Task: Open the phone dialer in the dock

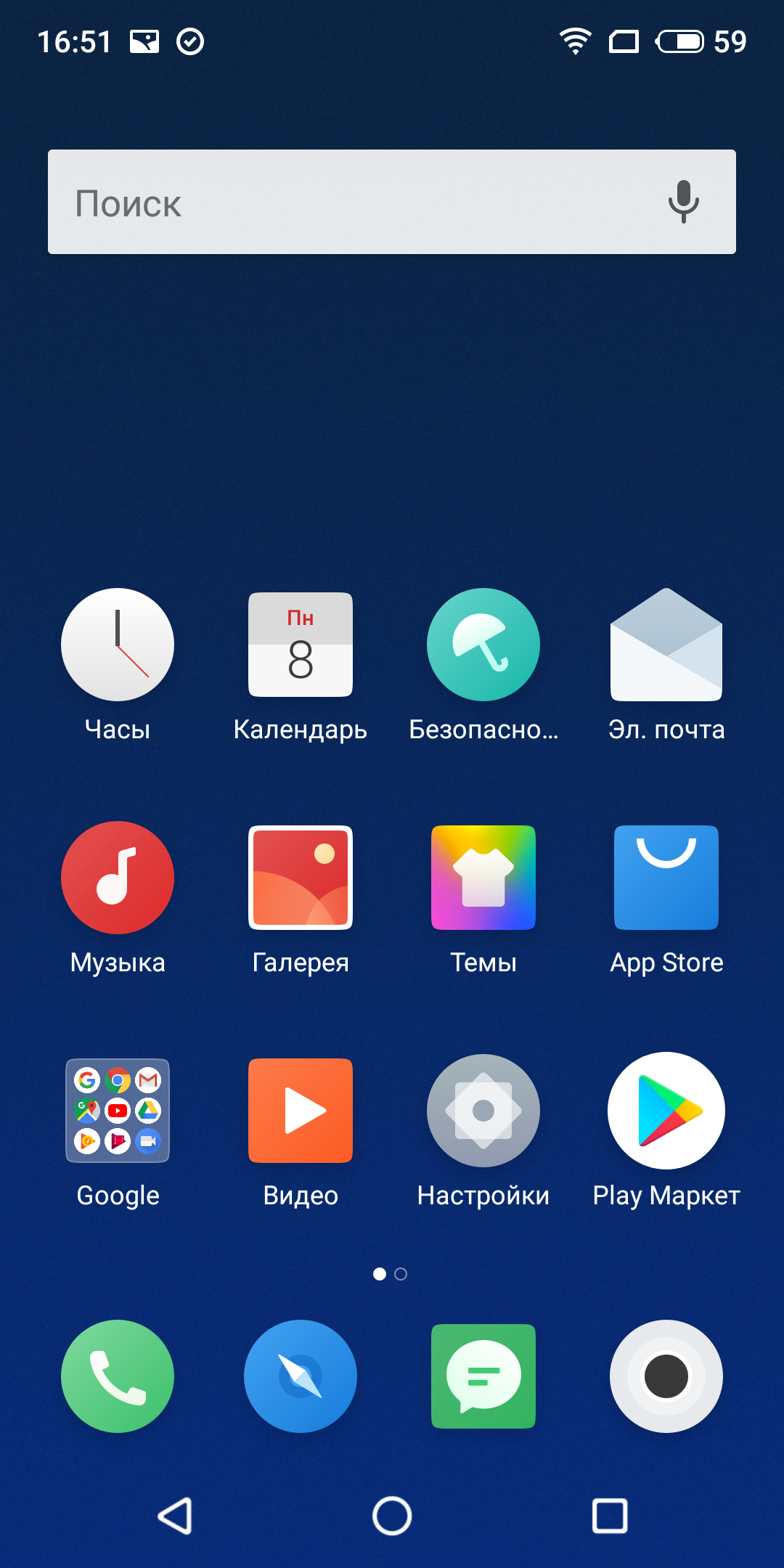Action: 118,1376
